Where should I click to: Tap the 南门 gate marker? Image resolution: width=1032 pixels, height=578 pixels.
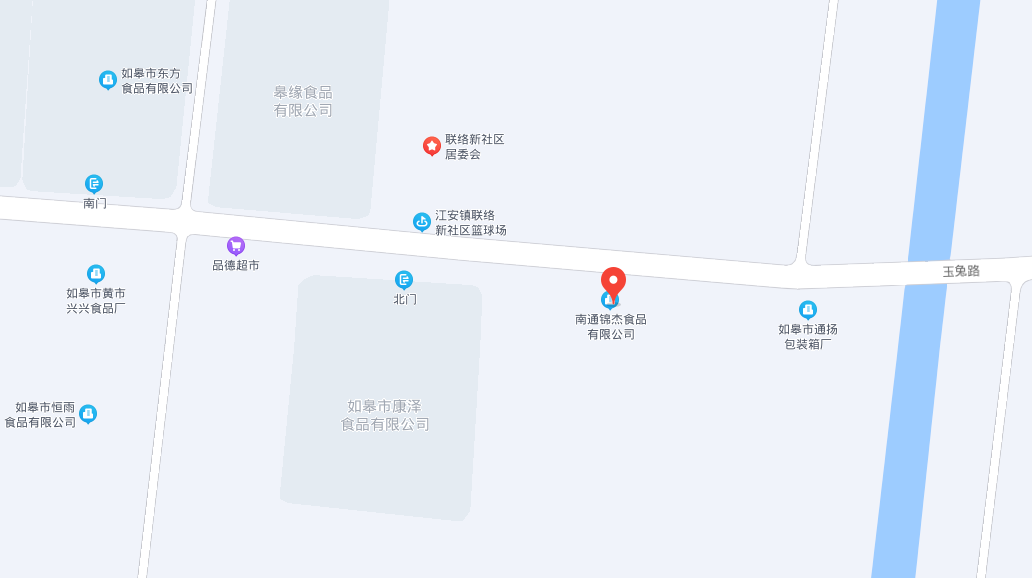pos(94,184)
